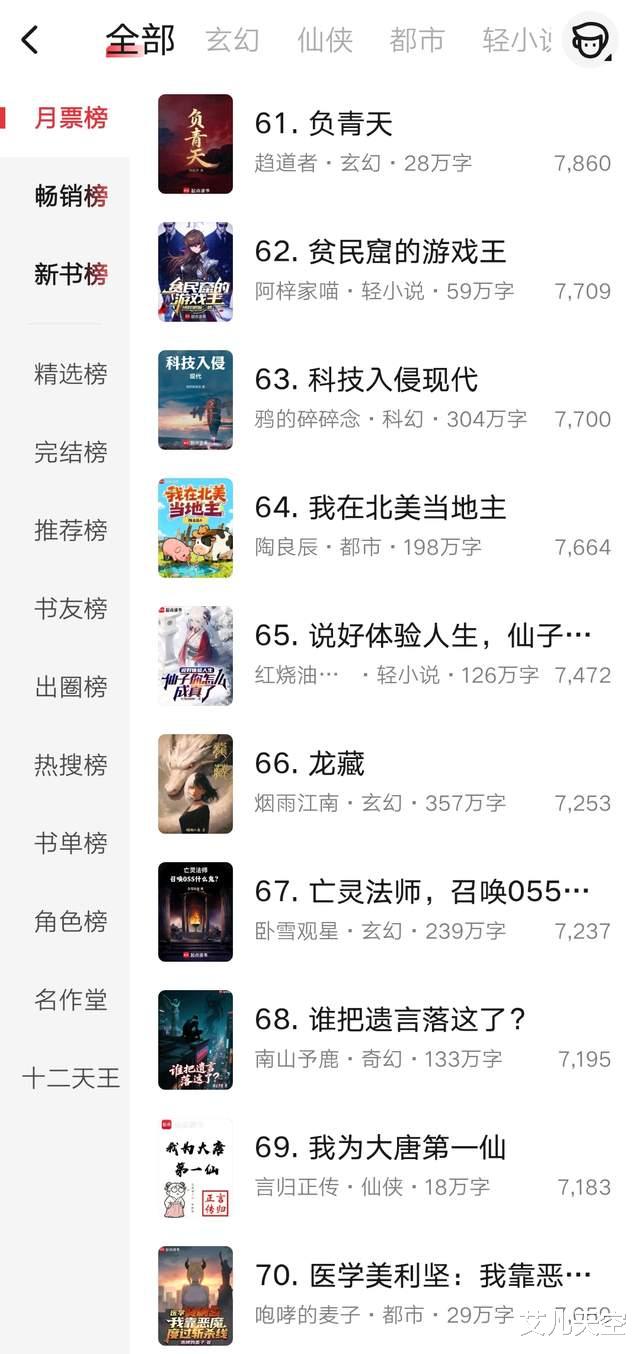Go back using the top-left arrow
Image resolution: width=640 pixels, height=1354 pixels.
[30, 41]
